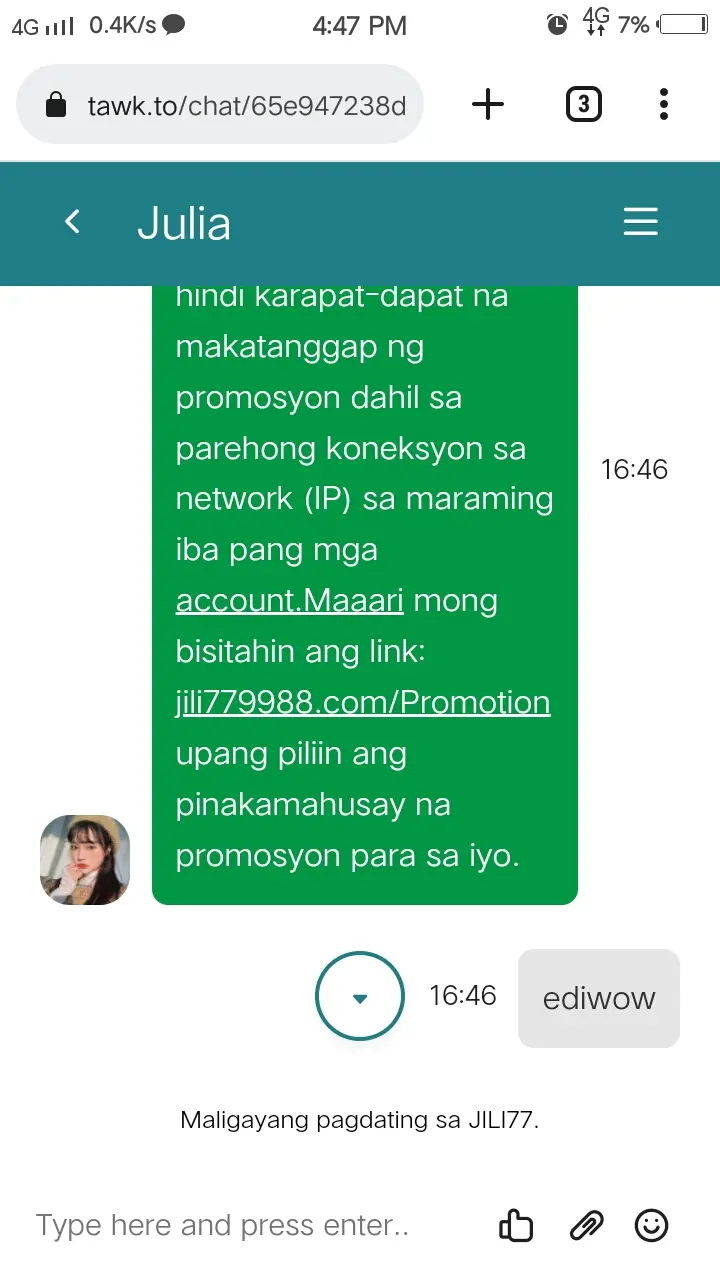Rate the chat with thumbs up
This screenshot has width=720, height=1280.
(x=516, y=1225)
